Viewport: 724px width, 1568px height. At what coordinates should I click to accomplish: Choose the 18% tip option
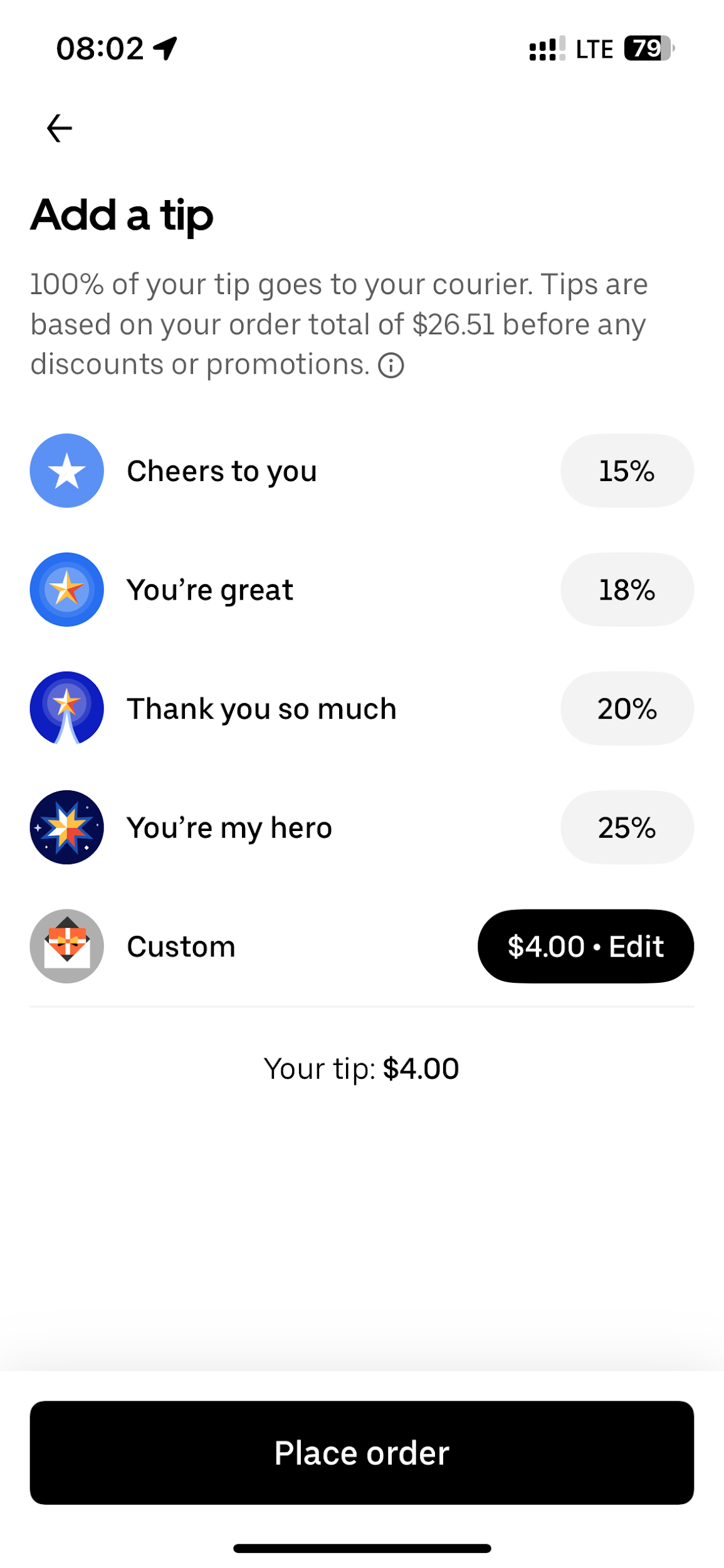click(x=626, y=590)
